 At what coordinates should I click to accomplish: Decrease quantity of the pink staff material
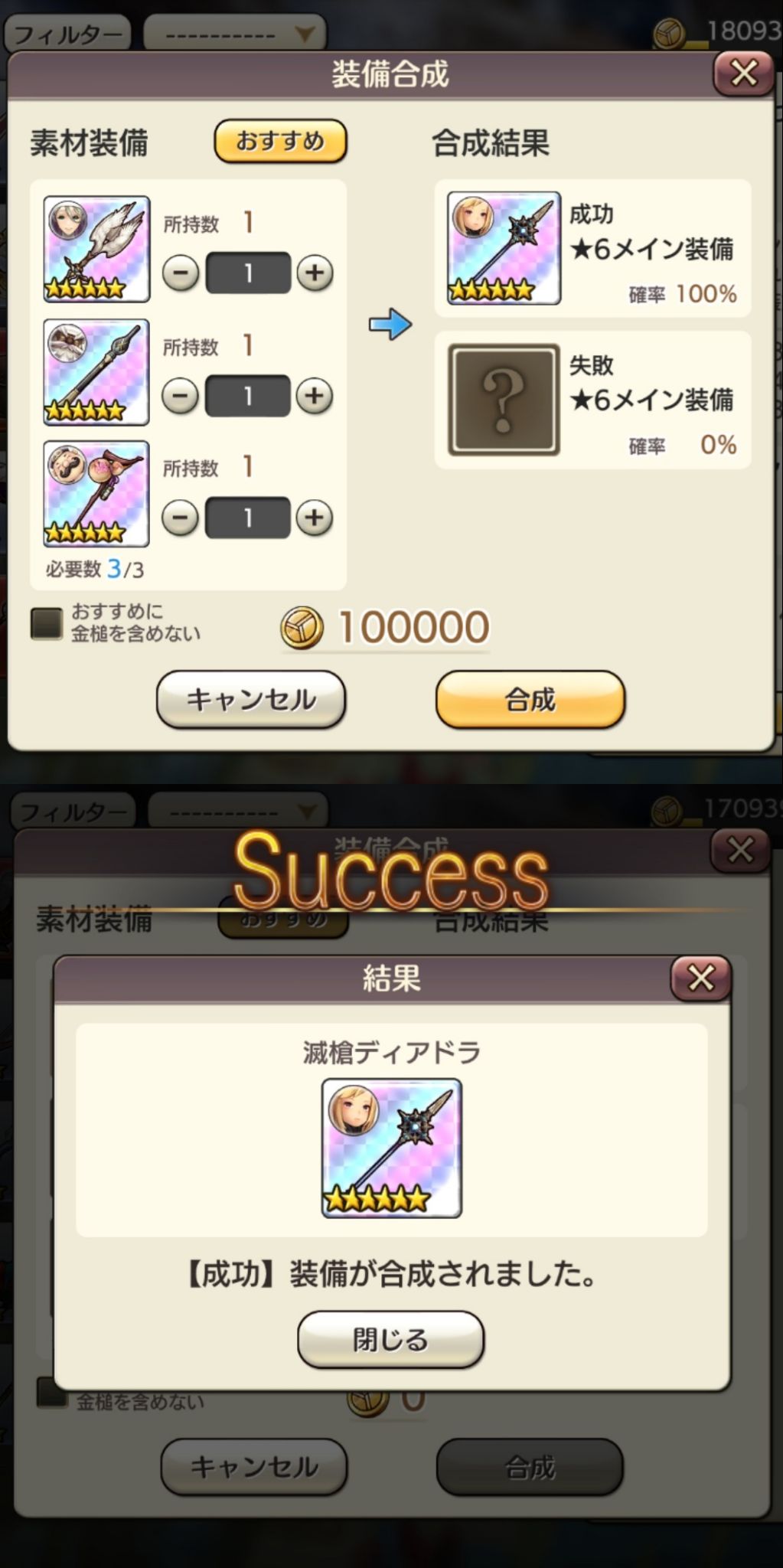tap(181, 518)
